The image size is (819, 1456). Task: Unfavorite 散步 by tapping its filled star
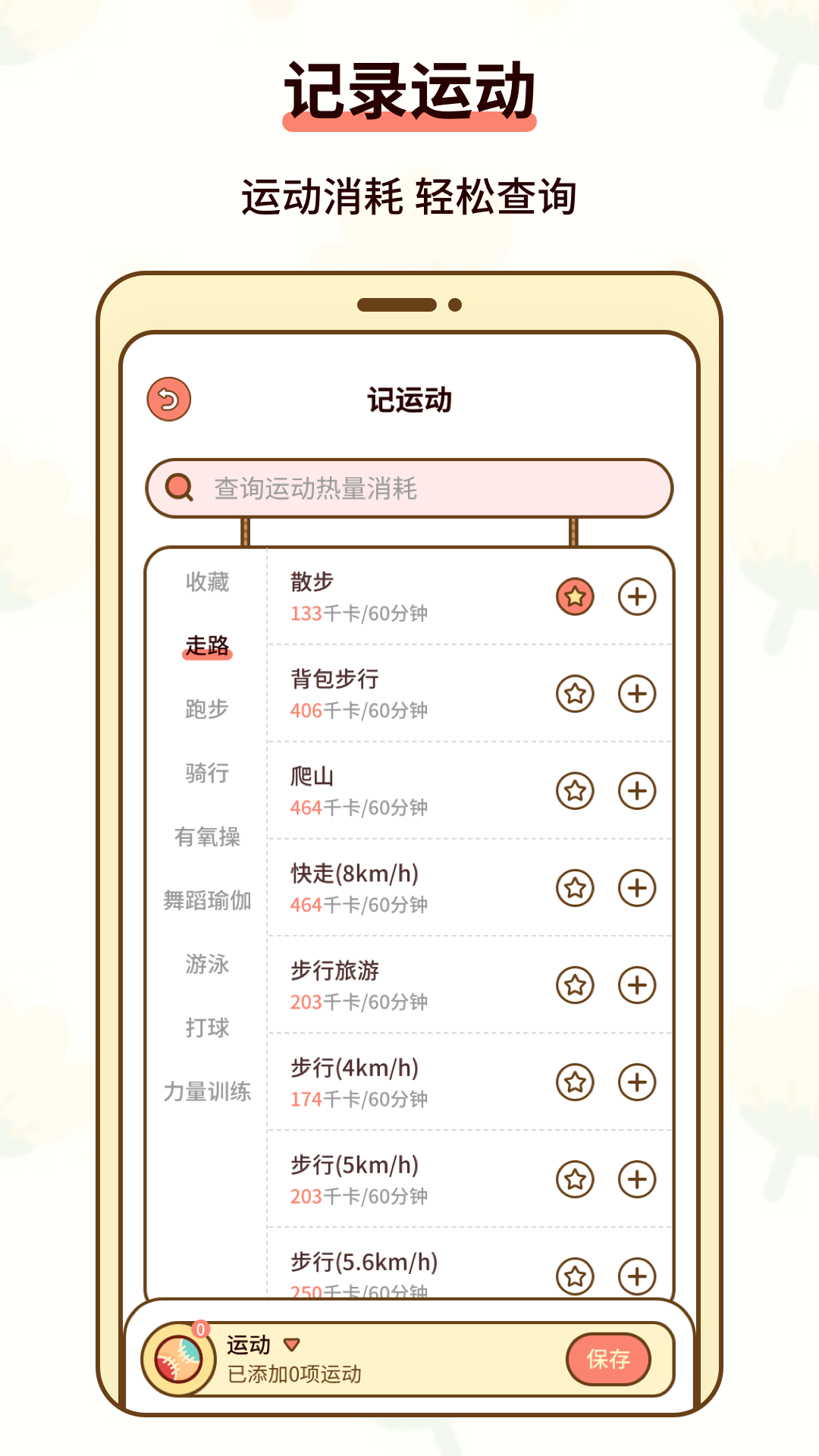[575, 596]
